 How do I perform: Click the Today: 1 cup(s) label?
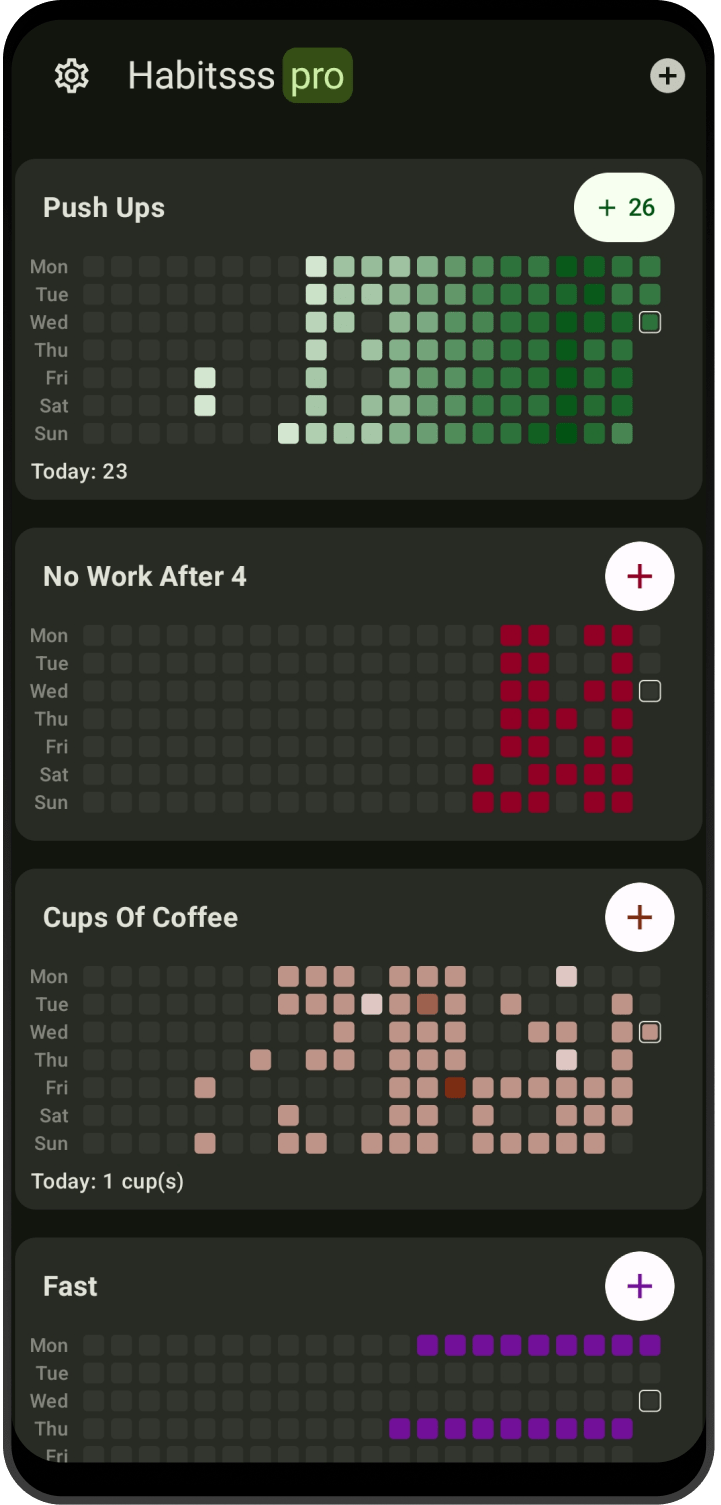107,1181
